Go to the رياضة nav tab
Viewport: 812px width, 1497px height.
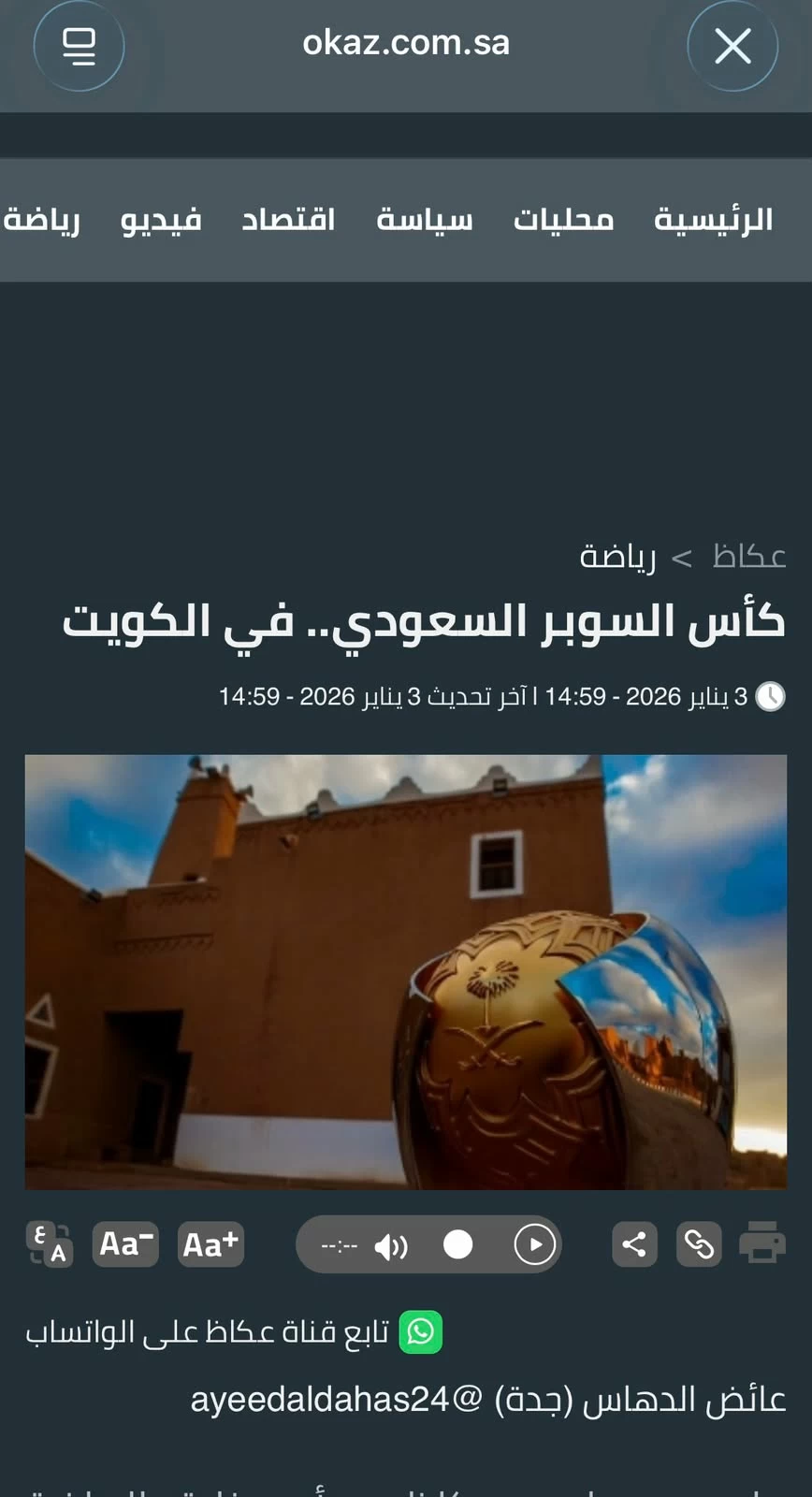pyautogui.click(x=41, y=220)
